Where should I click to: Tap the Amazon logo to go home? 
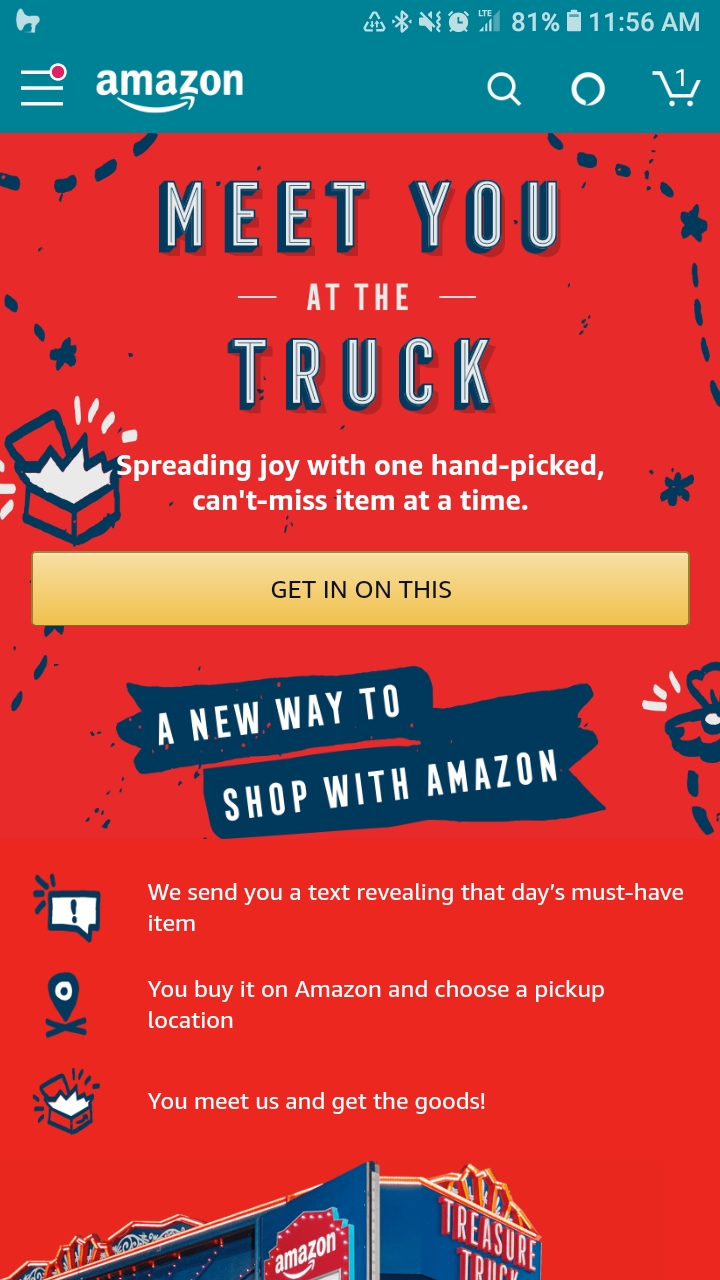pyautogui.click(x=169, y=88)
